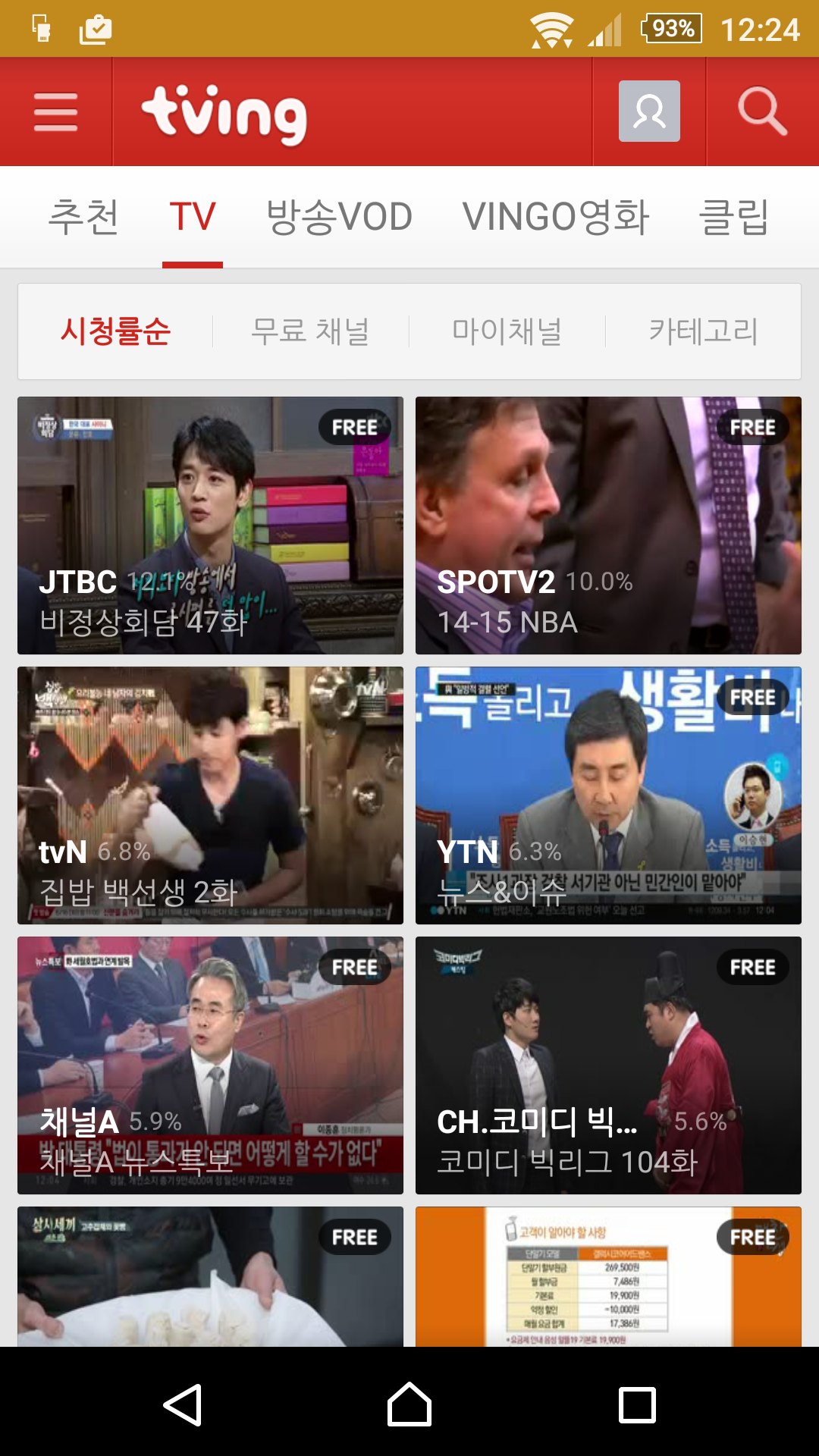Open SPOTV2 14-15 NBA channel
Screen dimensions: 819x1456
(x=608, y=526)
